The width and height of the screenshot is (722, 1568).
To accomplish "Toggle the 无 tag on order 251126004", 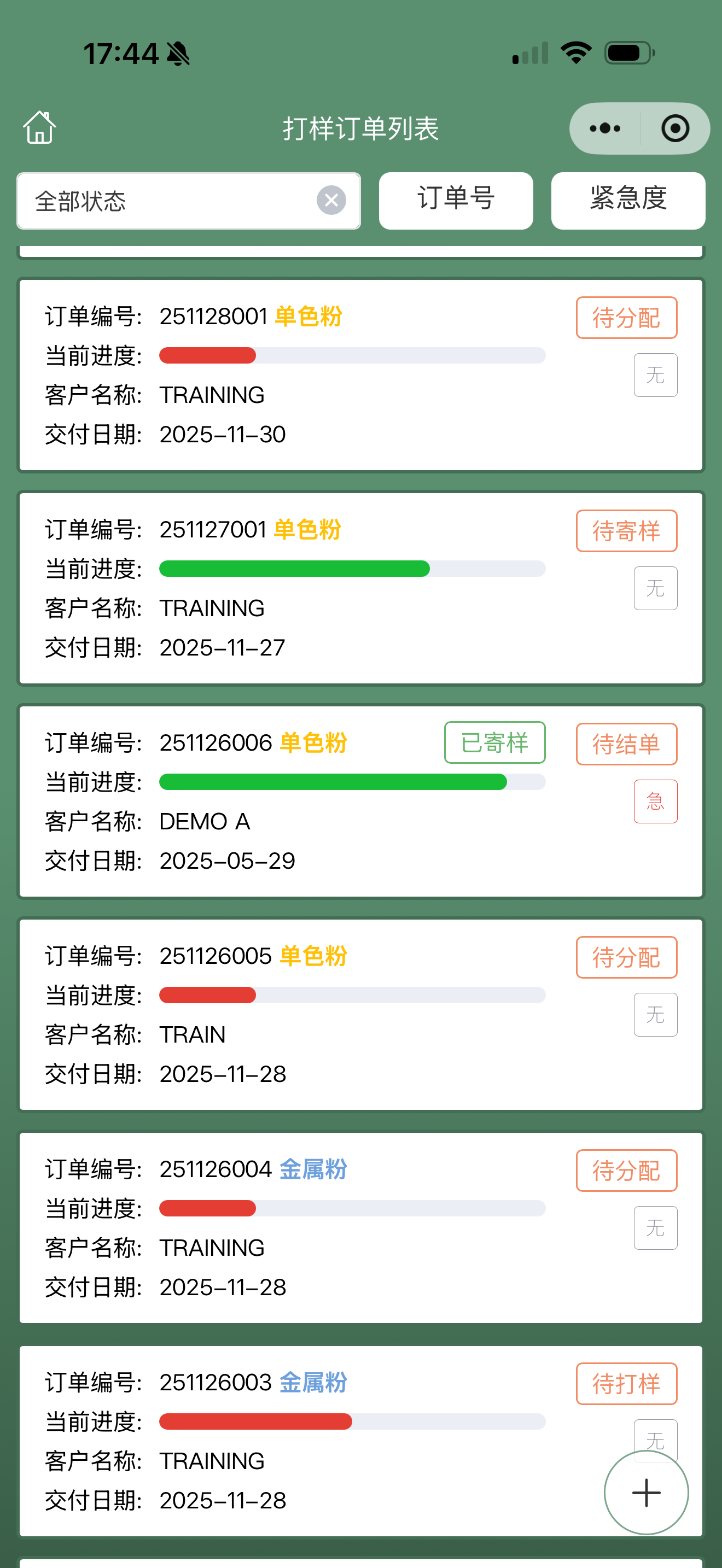I will [x=655, y=1227].
